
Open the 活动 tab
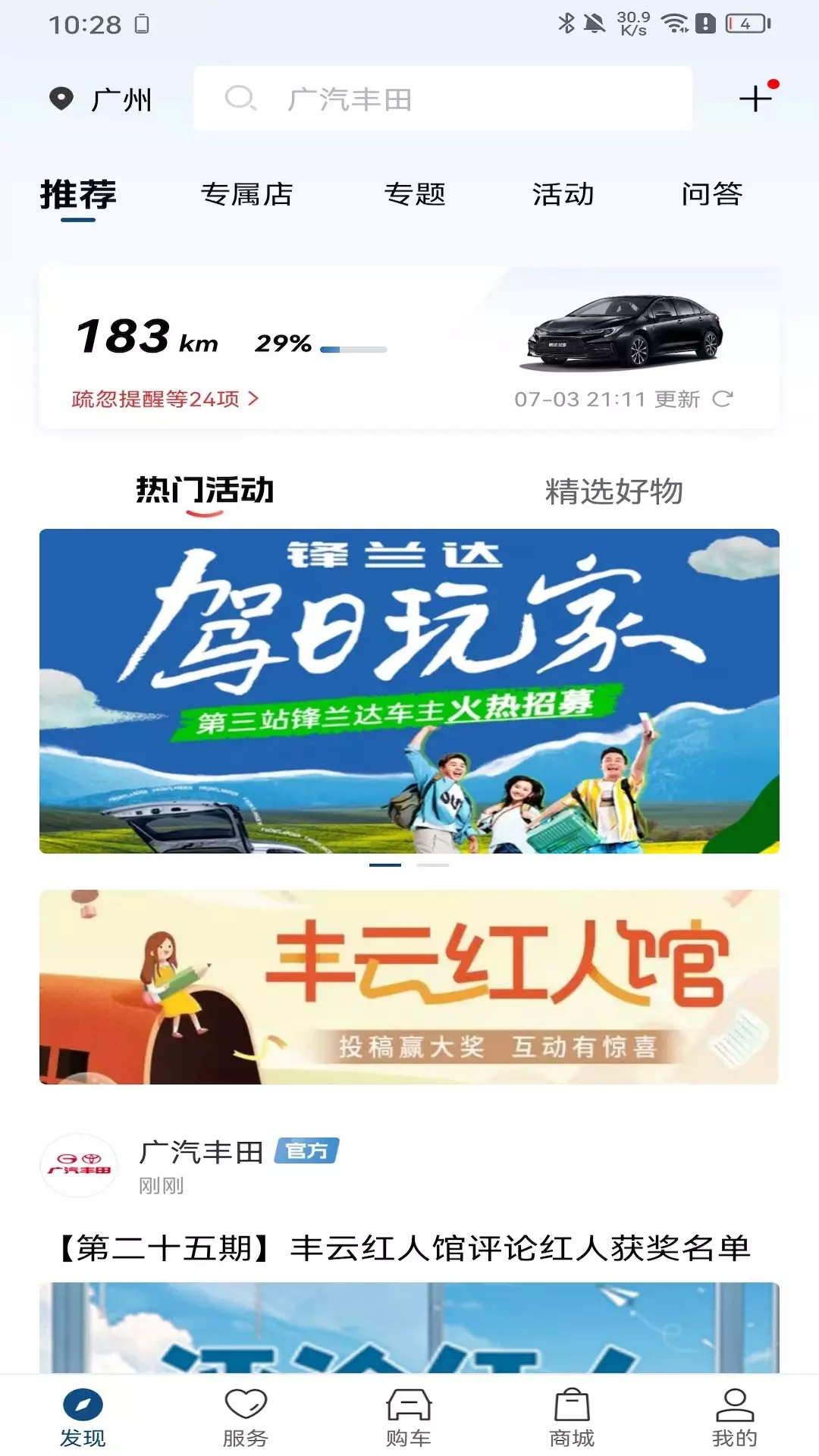coord(563,194)
